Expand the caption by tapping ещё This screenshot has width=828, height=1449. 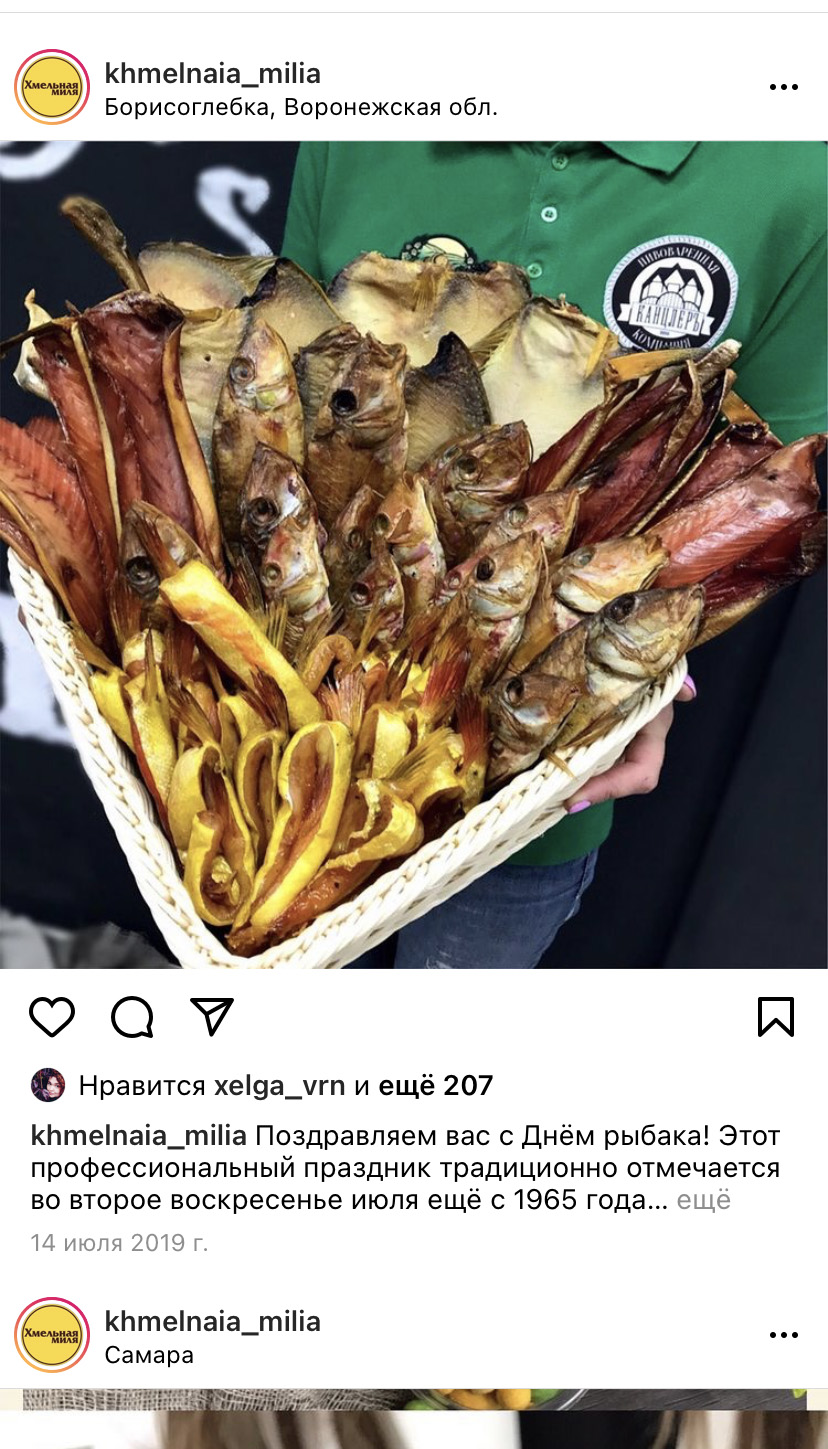pos(703,1200)
